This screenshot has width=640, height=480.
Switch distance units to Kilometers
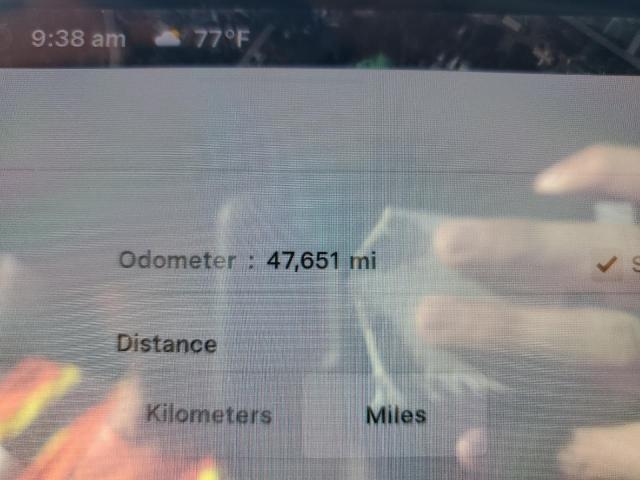click(x=209, y=414)
